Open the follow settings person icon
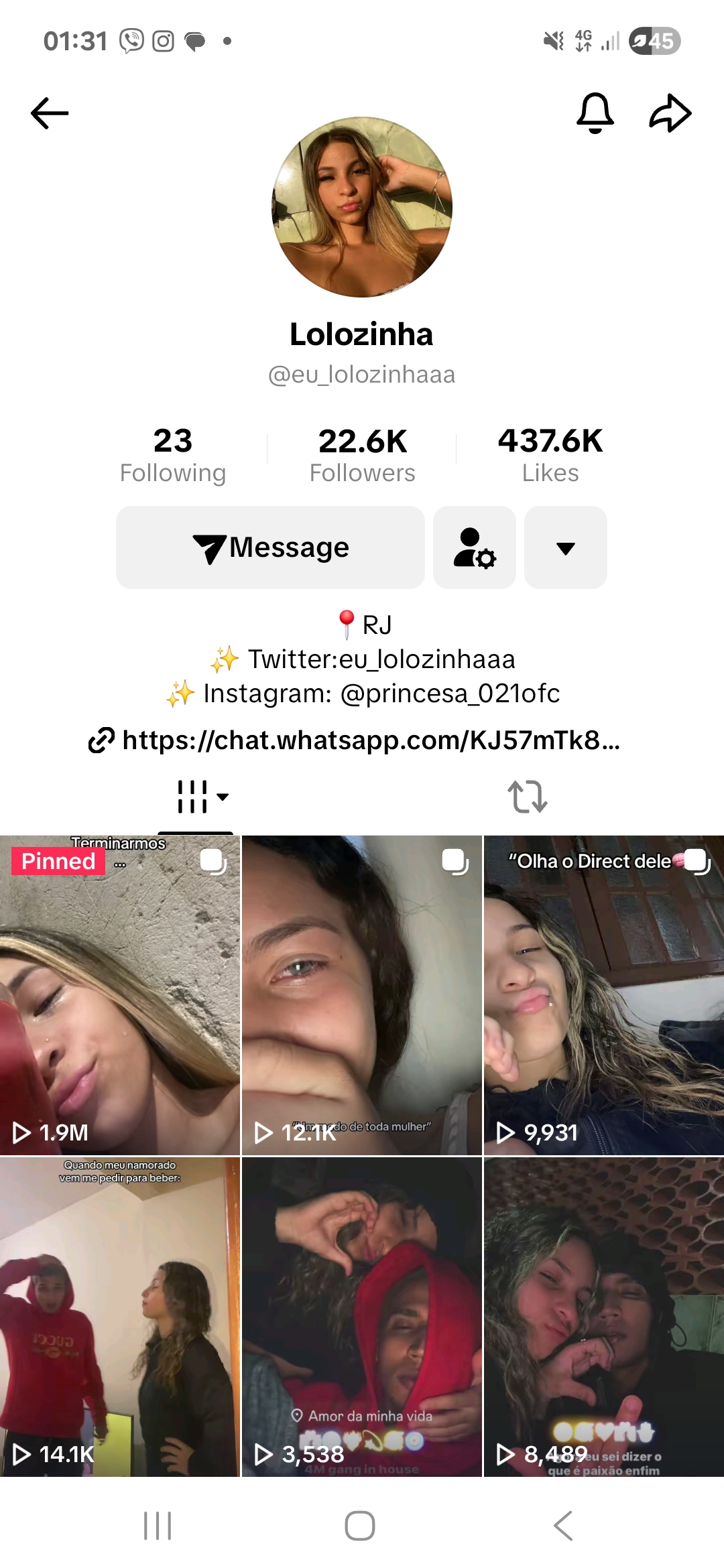724x1568 pixels. pos(475,547)
